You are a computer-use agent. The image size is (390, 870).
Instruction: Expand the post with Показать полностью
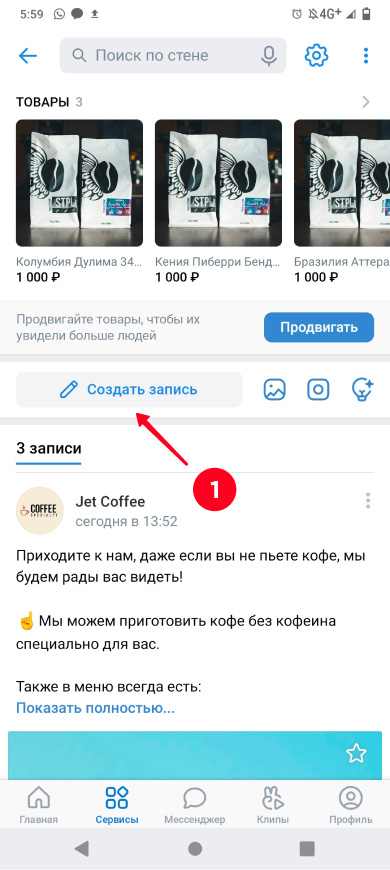coord(95,708)
